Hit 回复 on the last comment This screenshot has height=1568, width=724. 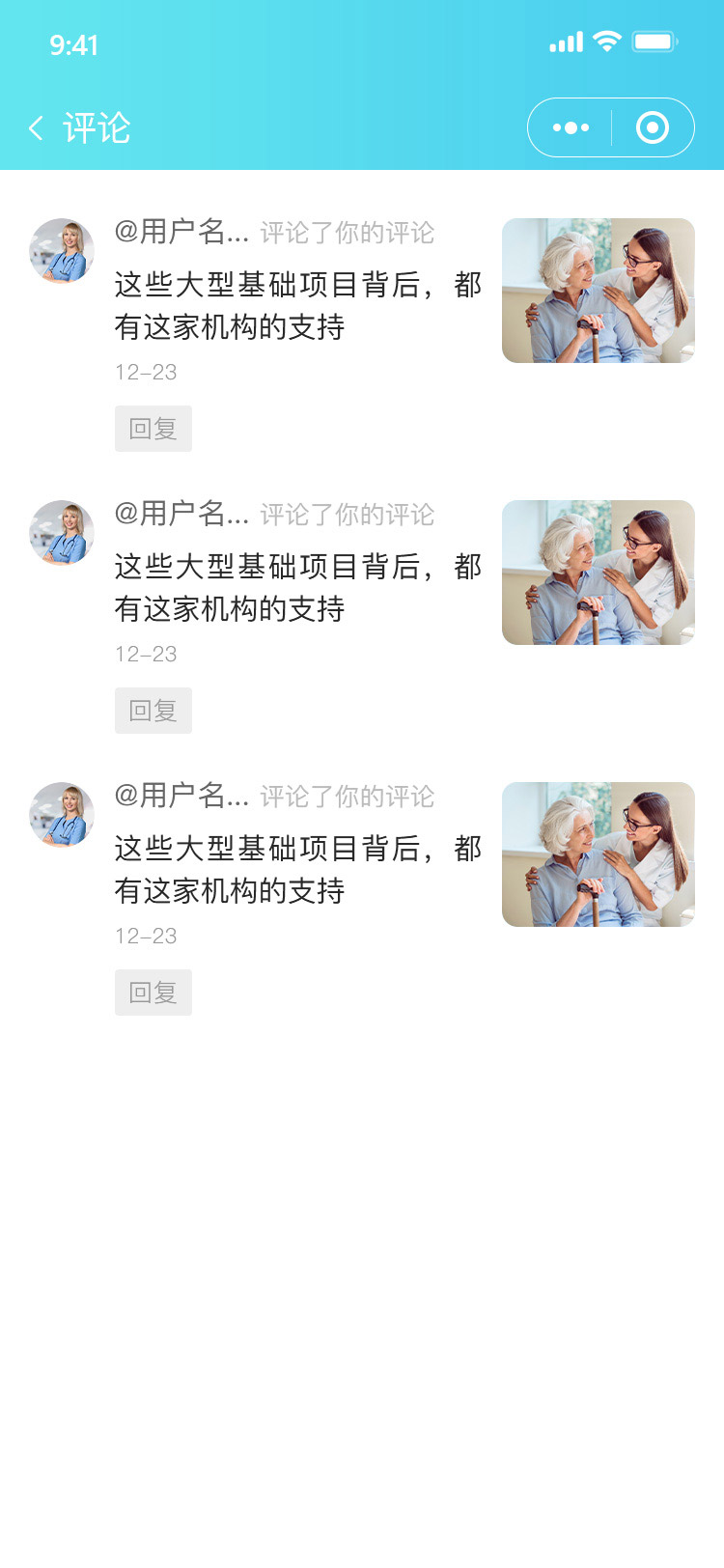point(153,993)
